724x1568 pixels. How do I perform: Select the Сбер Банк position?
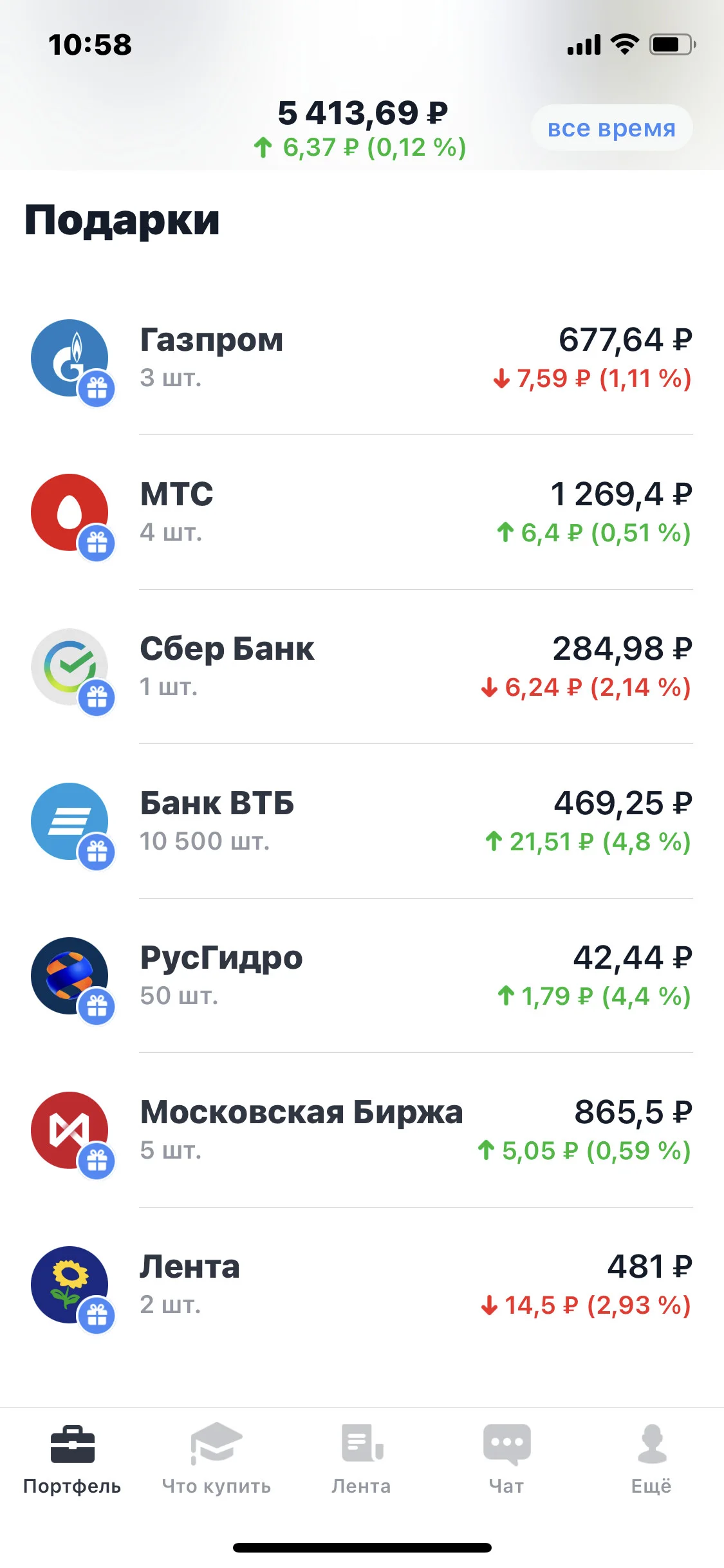coord(362,667)
